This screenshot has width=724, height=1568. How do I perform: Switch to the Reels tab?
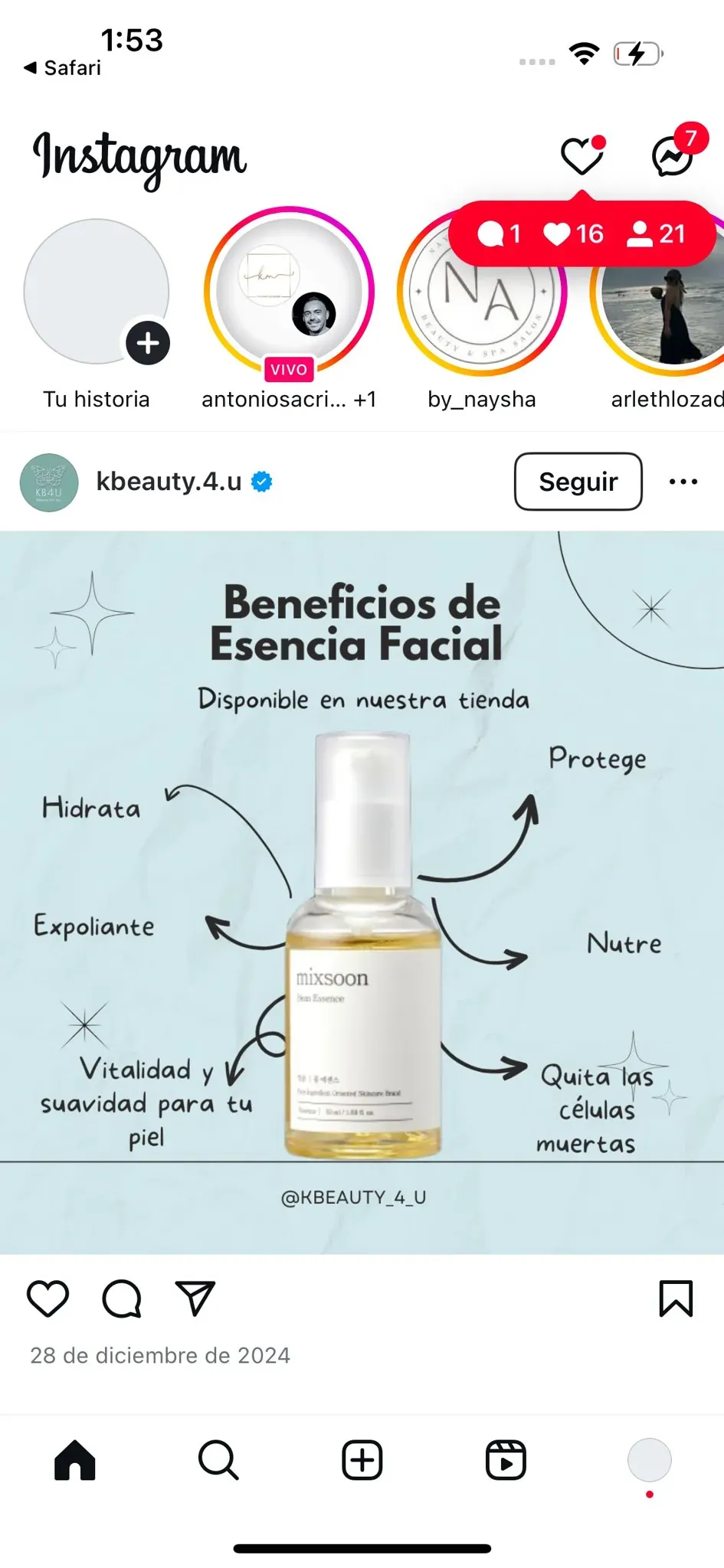506,1460
